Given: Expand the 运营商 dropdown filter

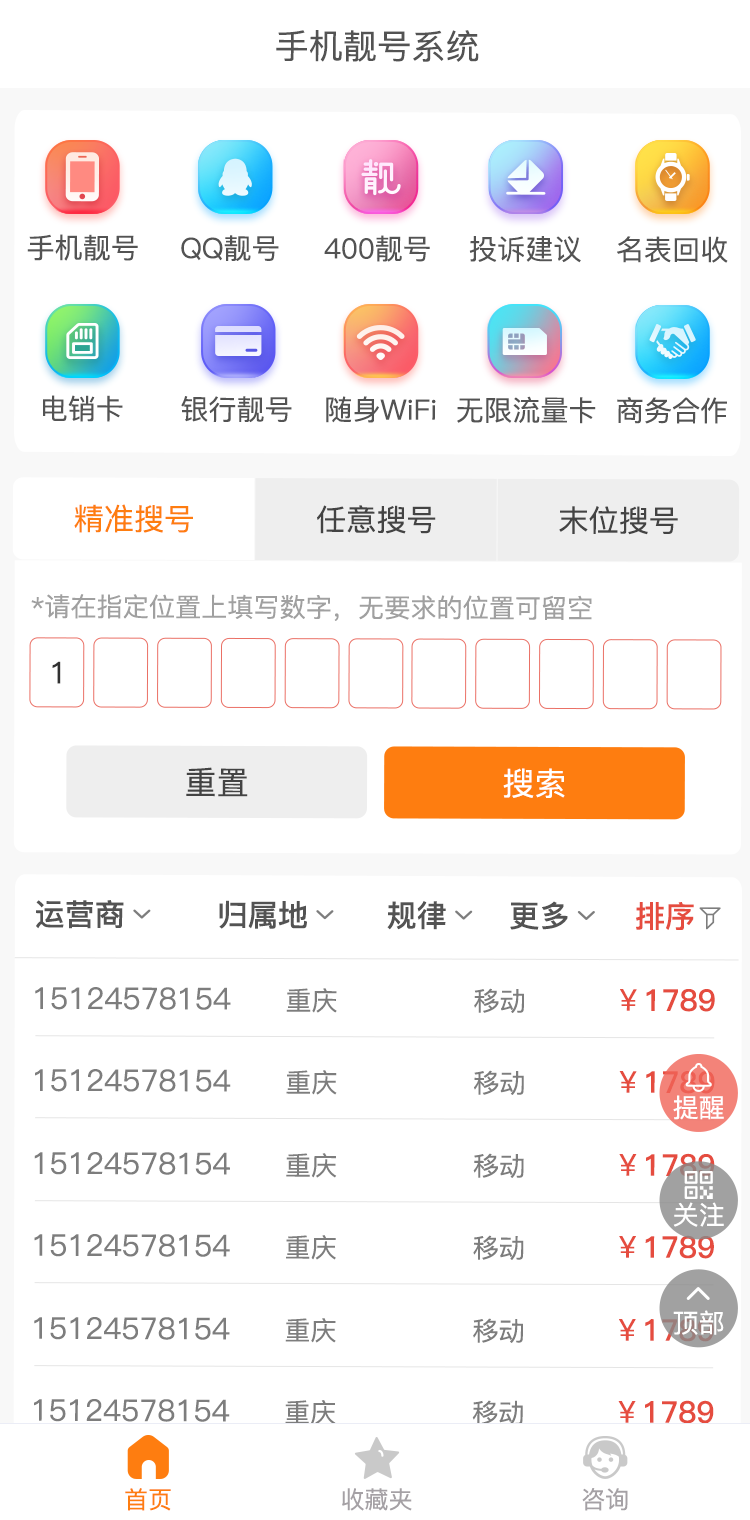Looking at the screenshot, I should 92,915.
